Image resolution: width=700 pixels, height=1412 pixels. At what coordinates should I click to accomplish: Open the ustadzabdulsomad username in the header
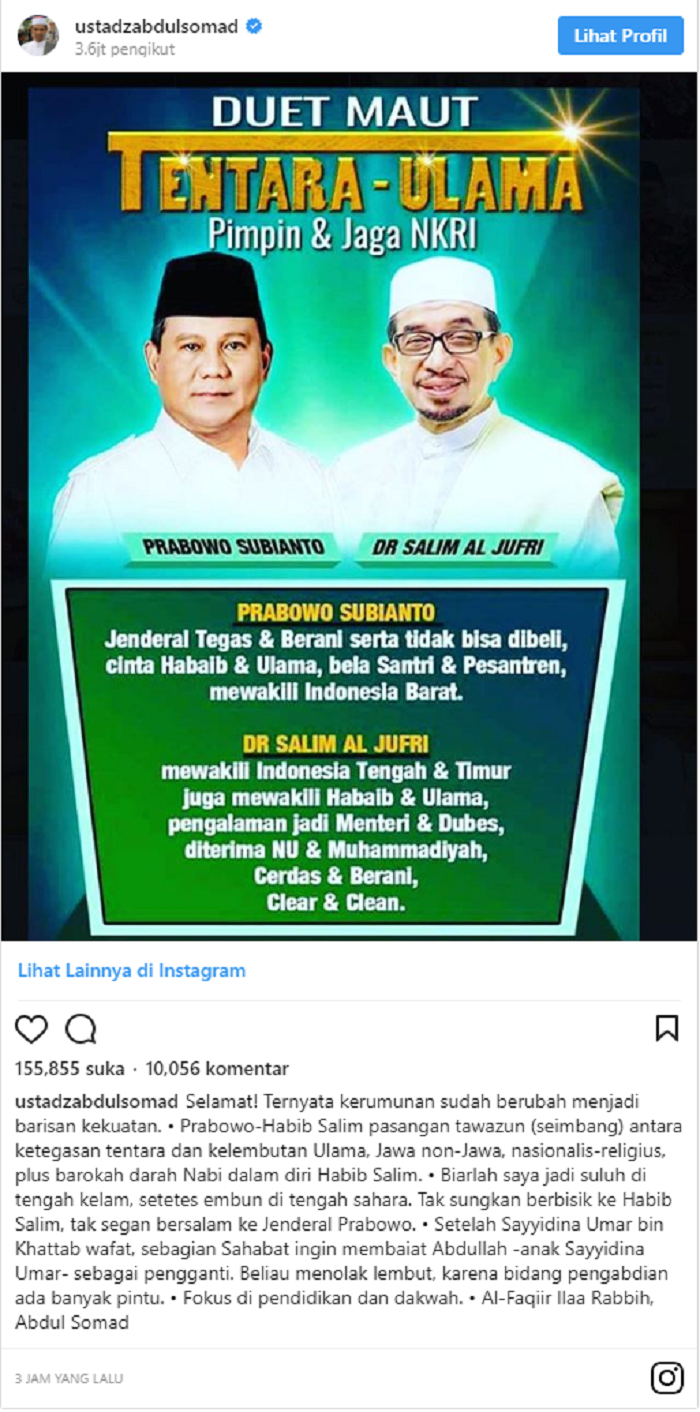point(156,27)
